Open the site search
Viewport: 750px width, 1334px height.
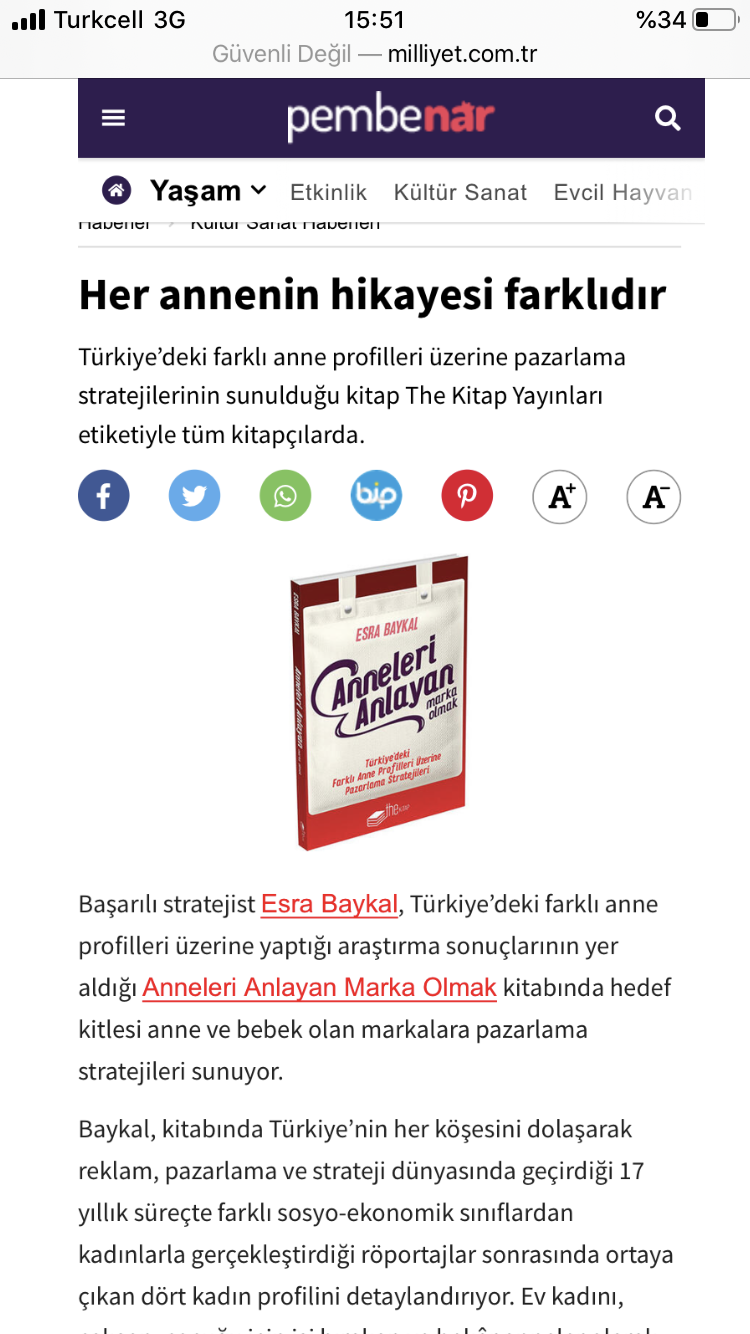pyautogui.click(x=667, y=119)
